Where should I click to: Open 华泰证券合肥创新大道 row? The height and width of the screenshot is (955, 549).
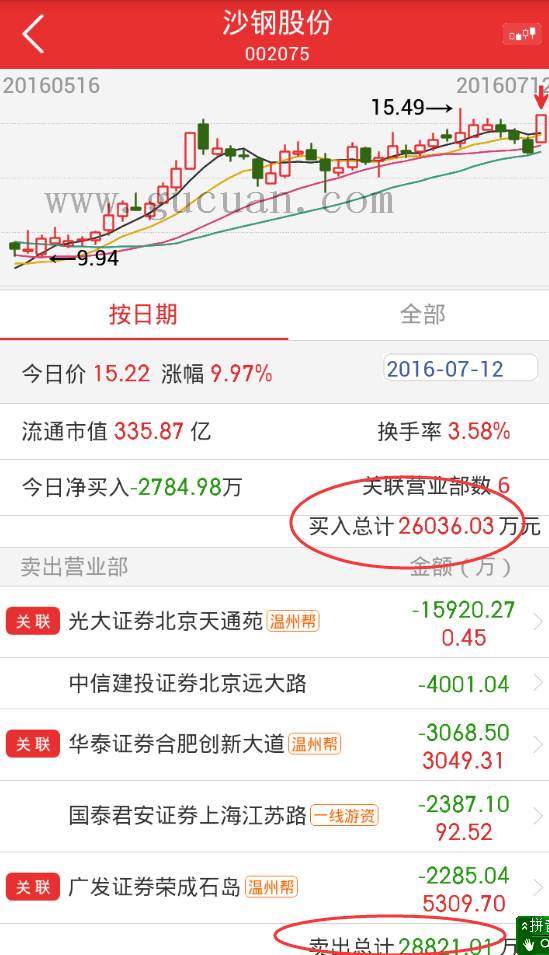pos(274,745)
